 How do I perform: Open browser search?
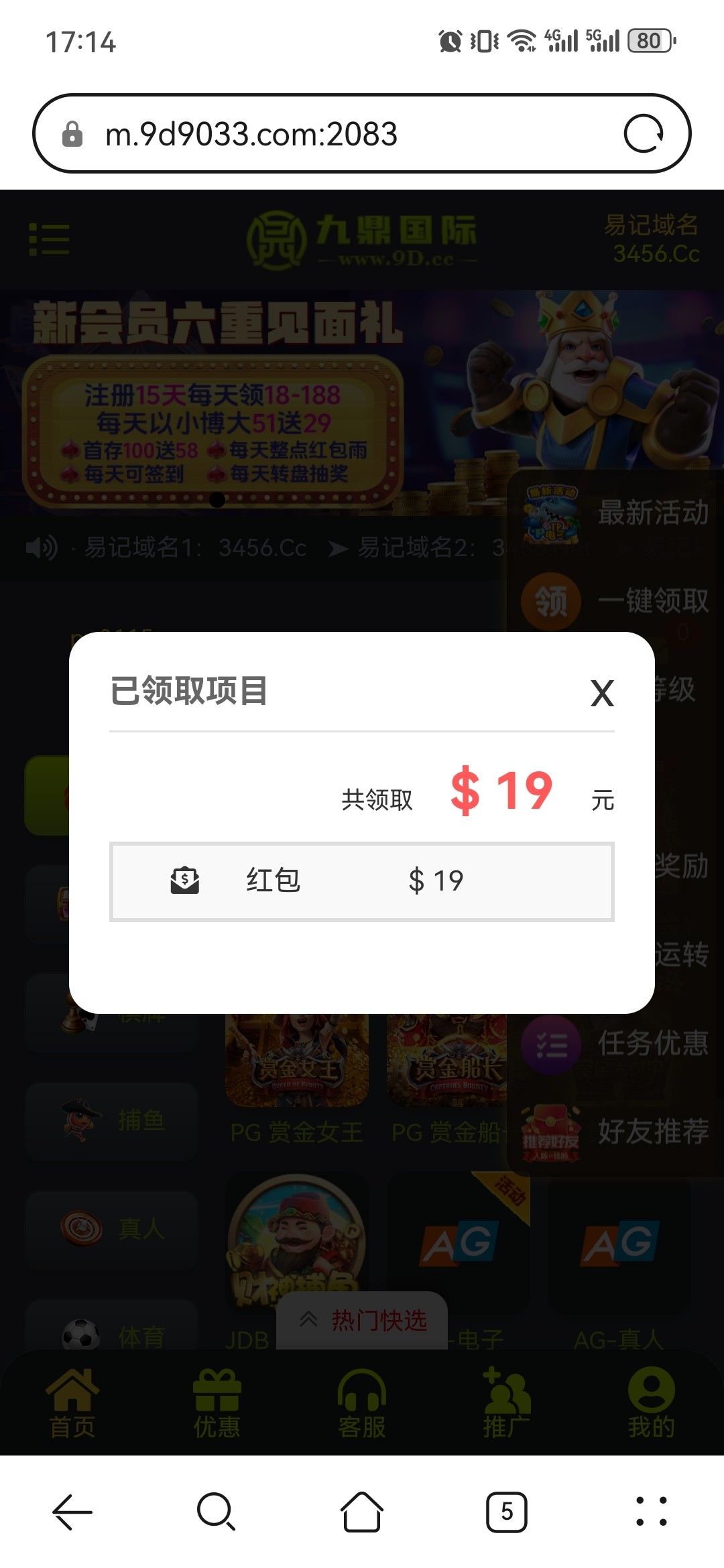pos(216,1512)
